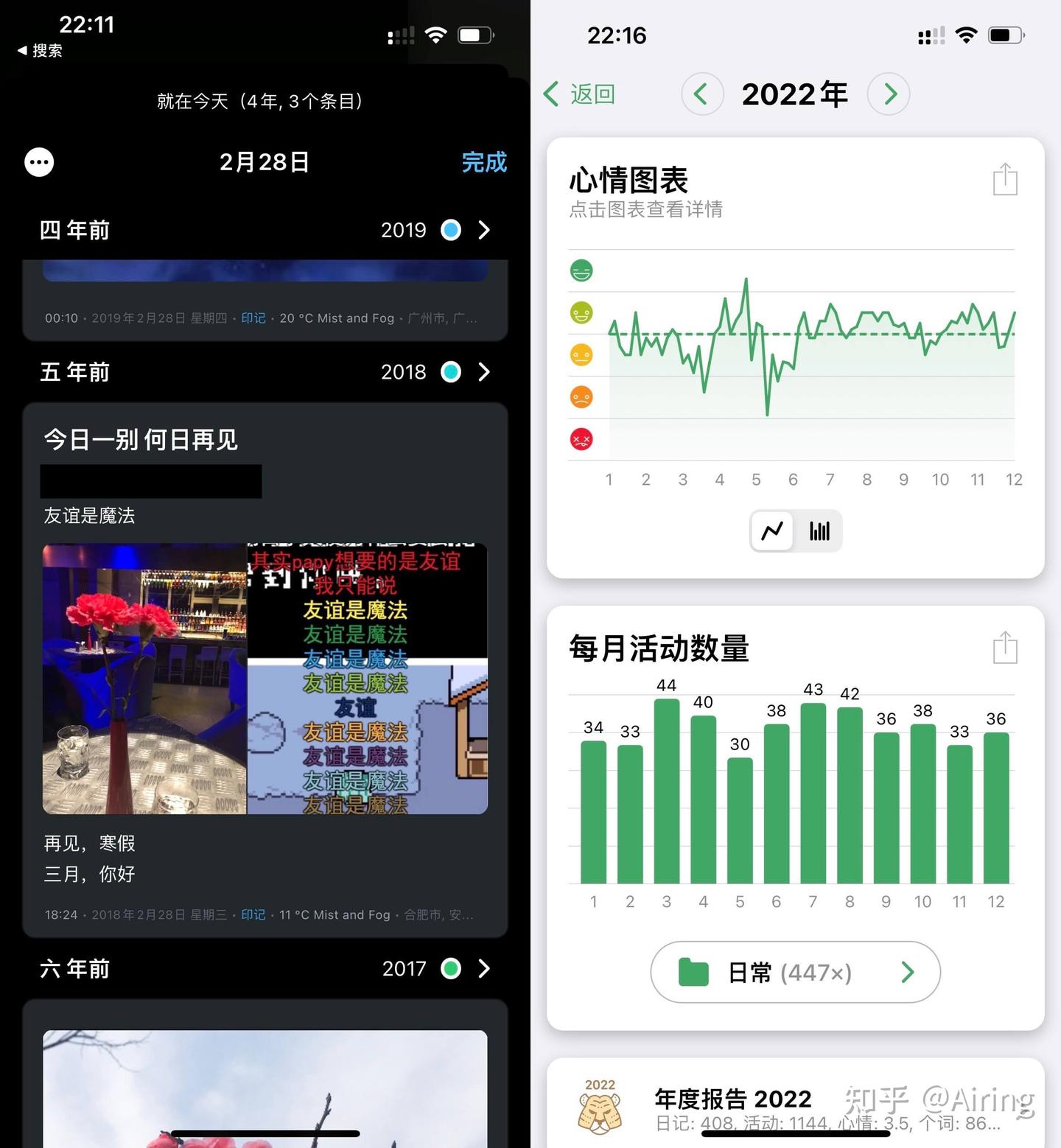Tap the blue dot indicator next to 2019

pos(450,230)
